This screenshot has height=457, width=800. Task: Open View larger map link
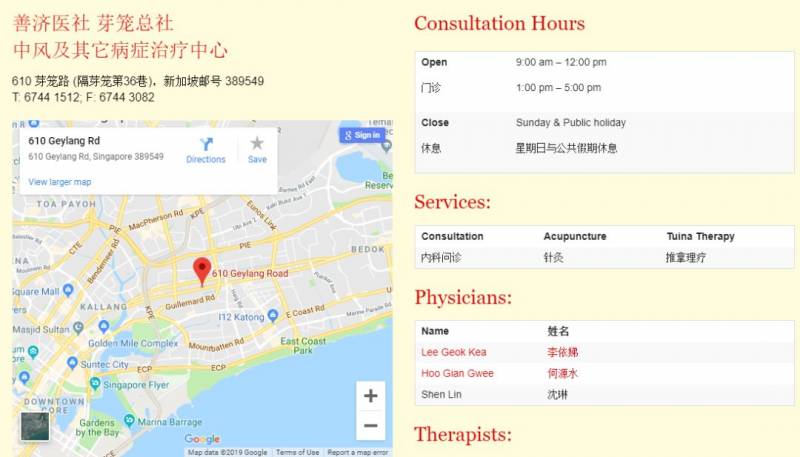[60, 182]
